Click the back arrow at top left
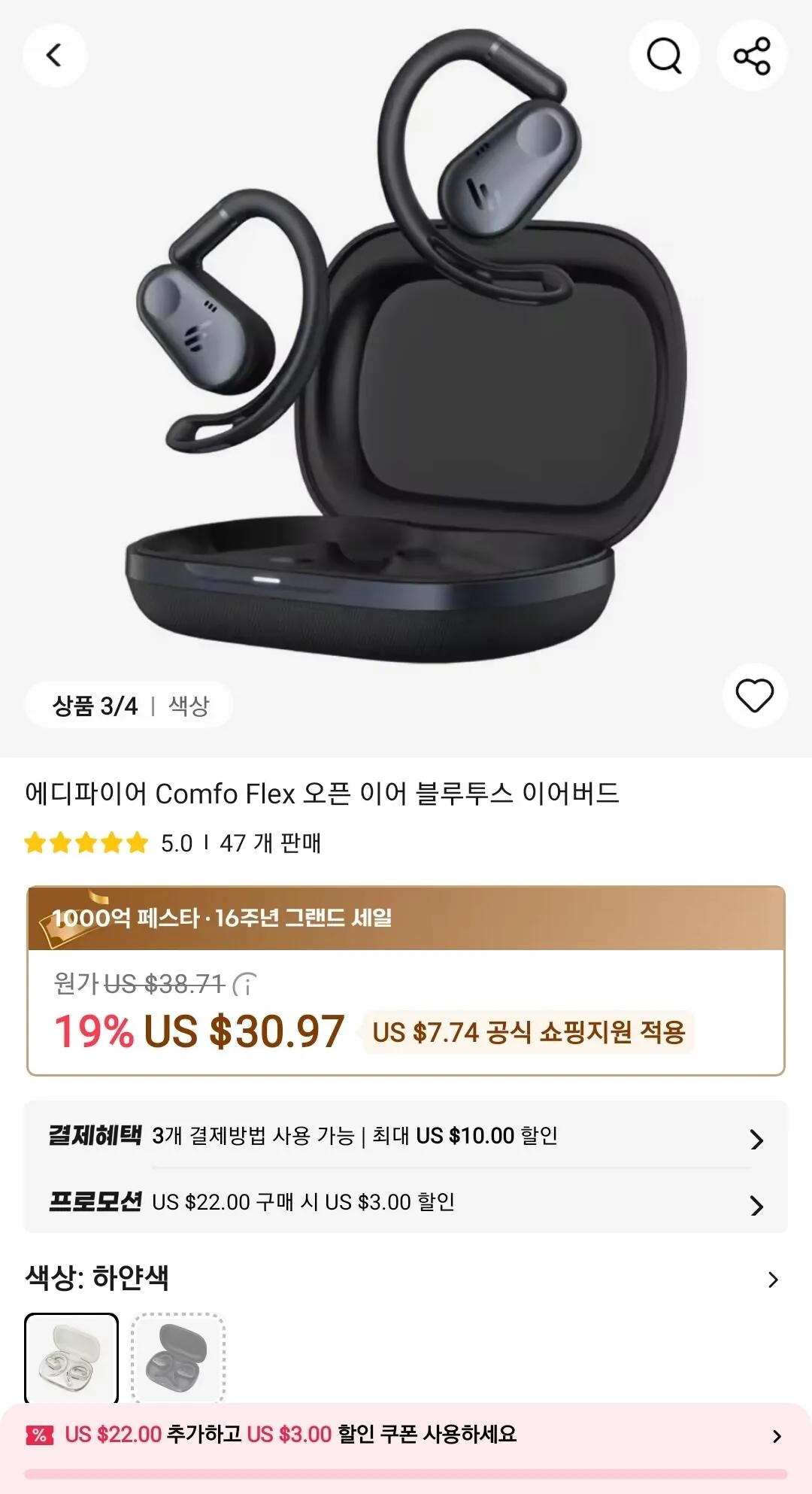Image resolution: width=812 pixels, height=1494 pixels. [55, 55]
